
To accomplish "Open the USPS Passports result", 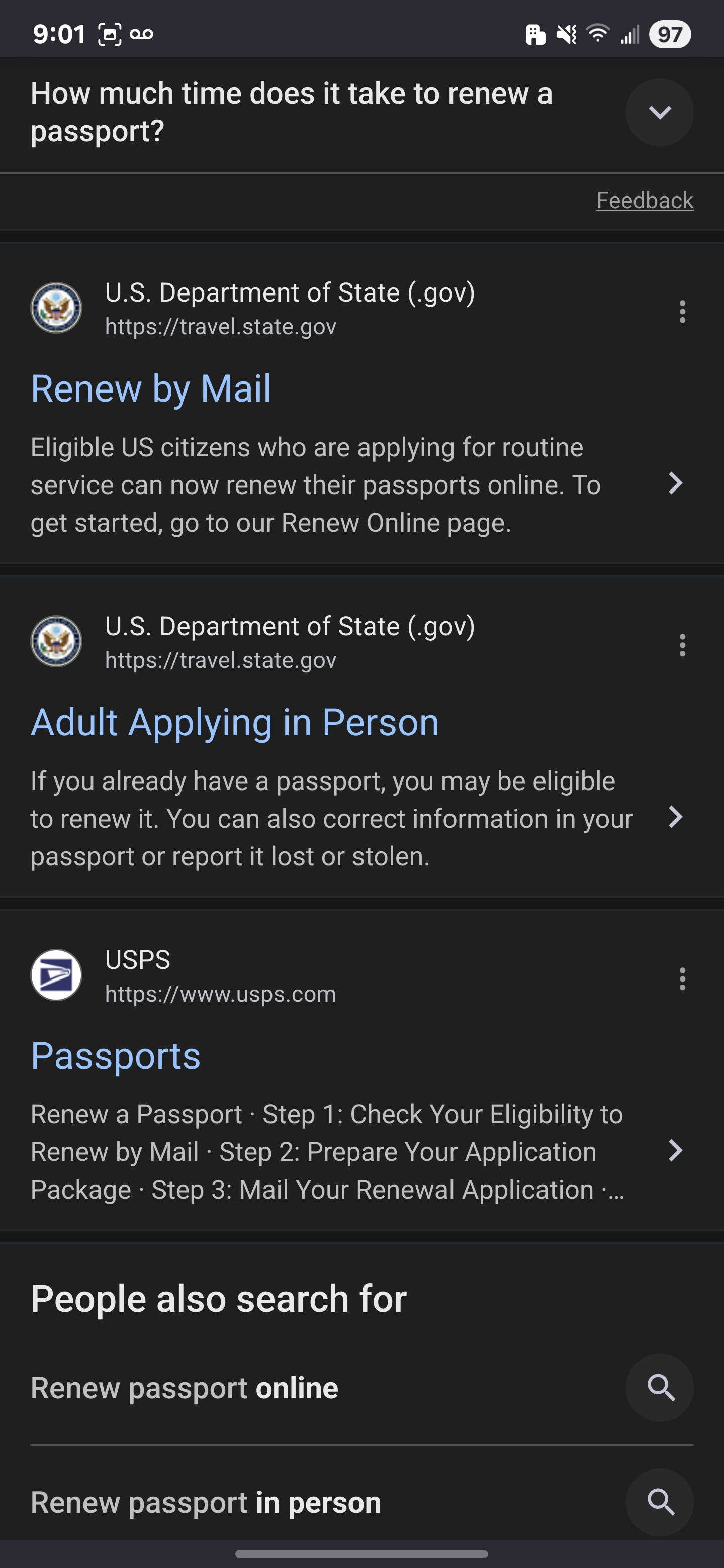I will (116, 1056).
